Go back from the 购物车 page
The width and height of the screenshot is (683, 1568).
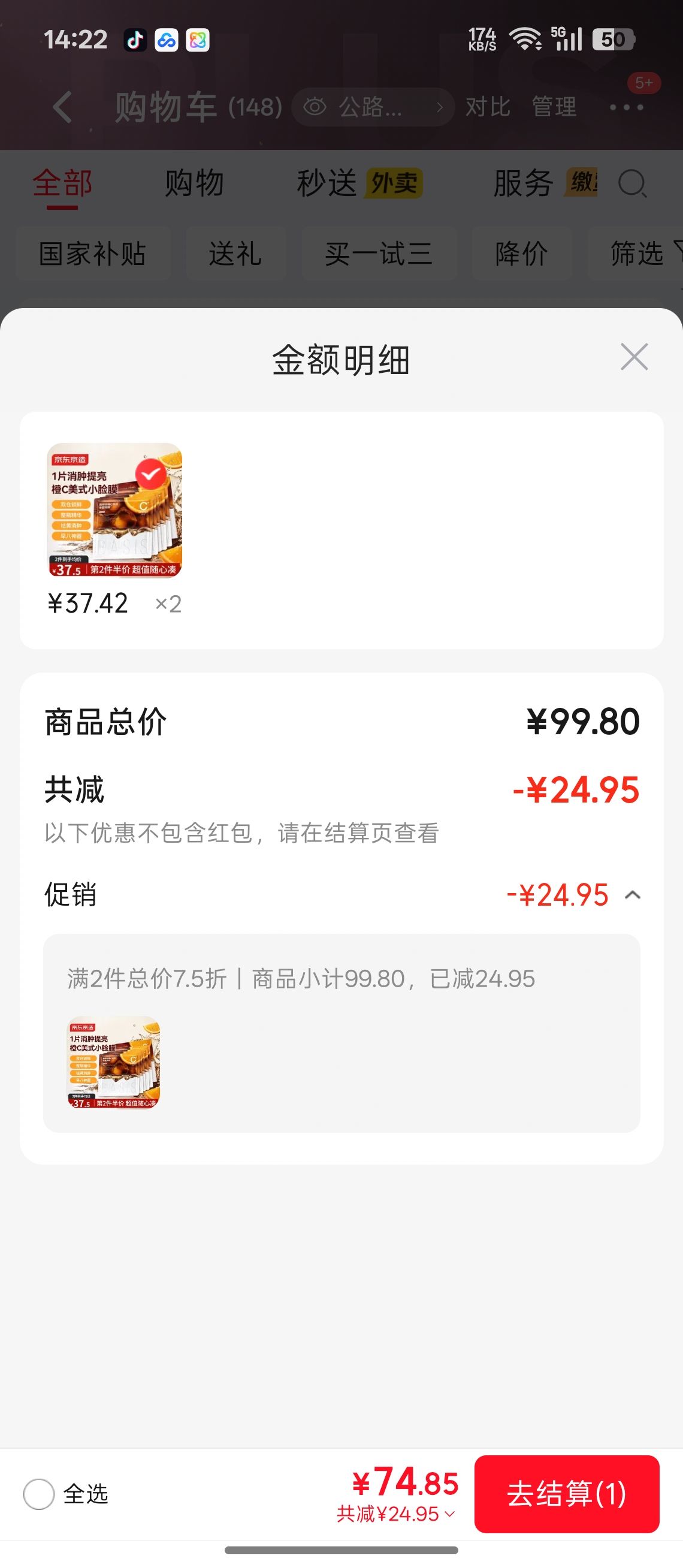62,107
